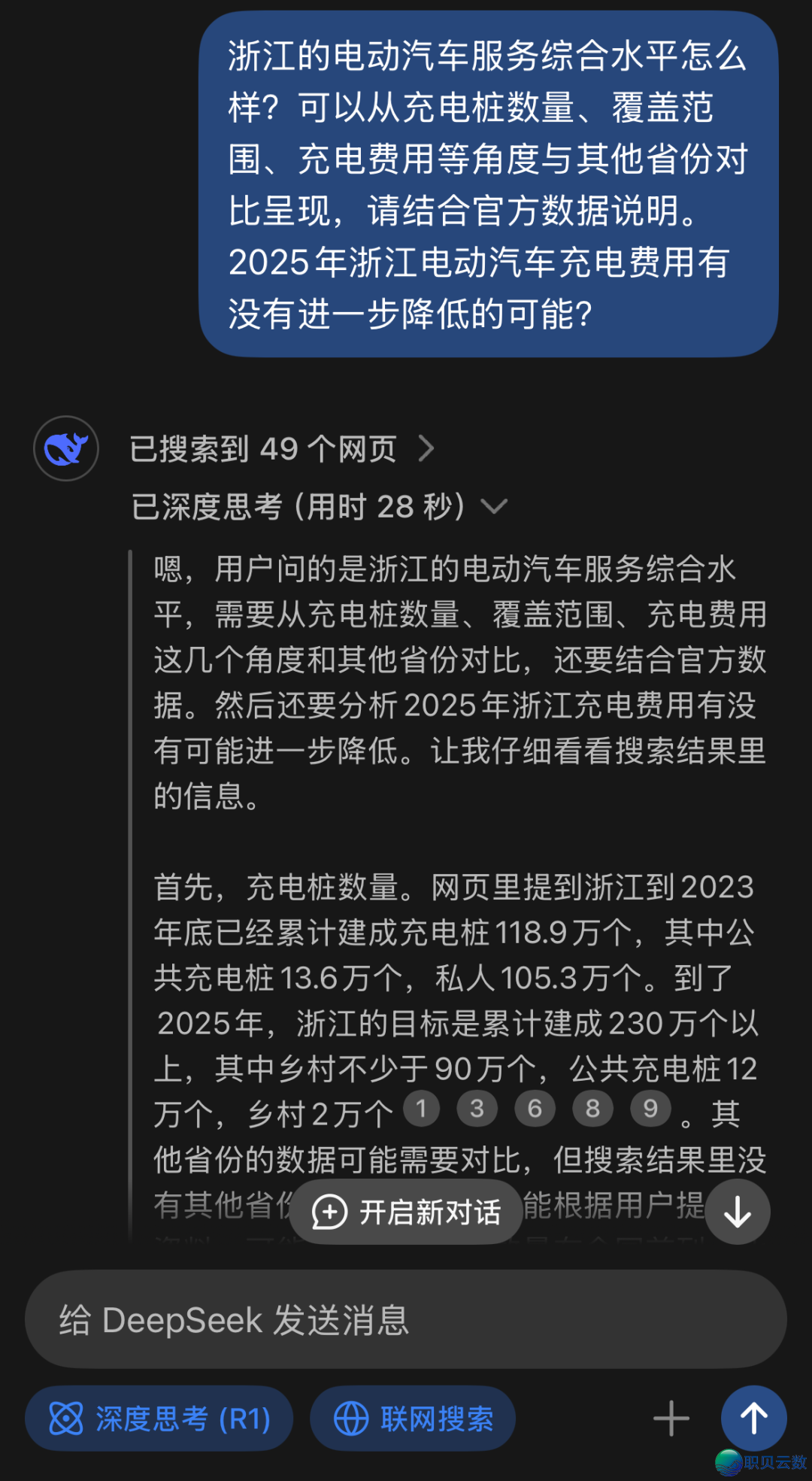Tap the up-arrow send icon
The width and height of the screenshot is (812, 1481).
755,1417
